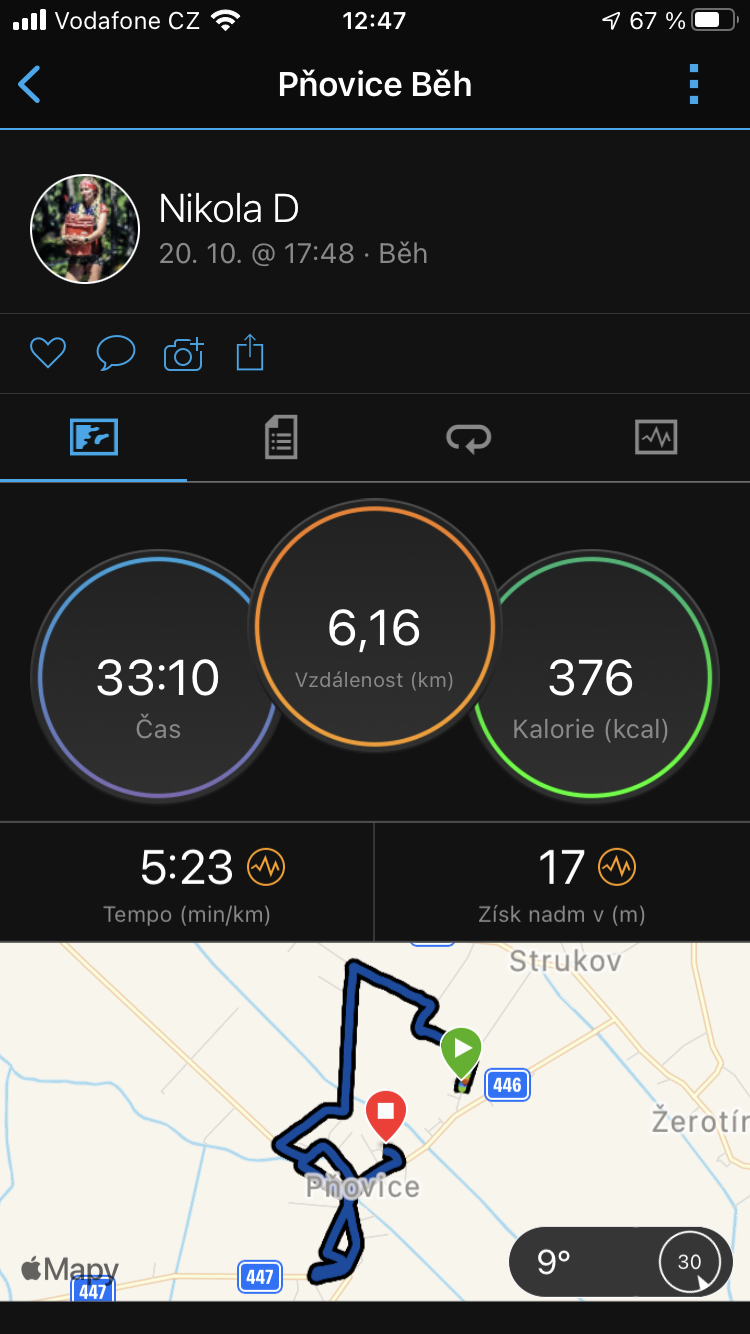
Task: Switch to the charts tab
Action: coord(656,438)
